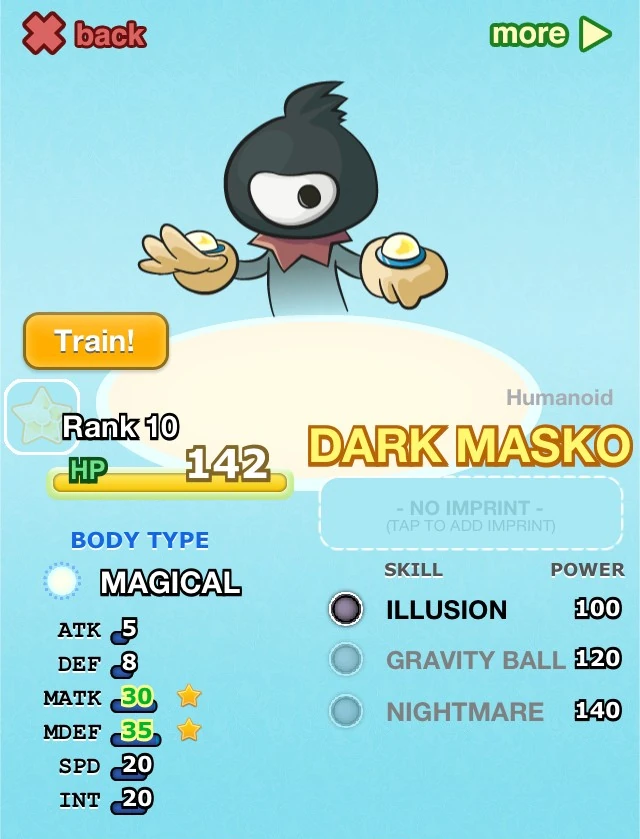Select the Illusion skill
Image resolution: width=640 pixels, height=839 pixels.
(446, 609)
